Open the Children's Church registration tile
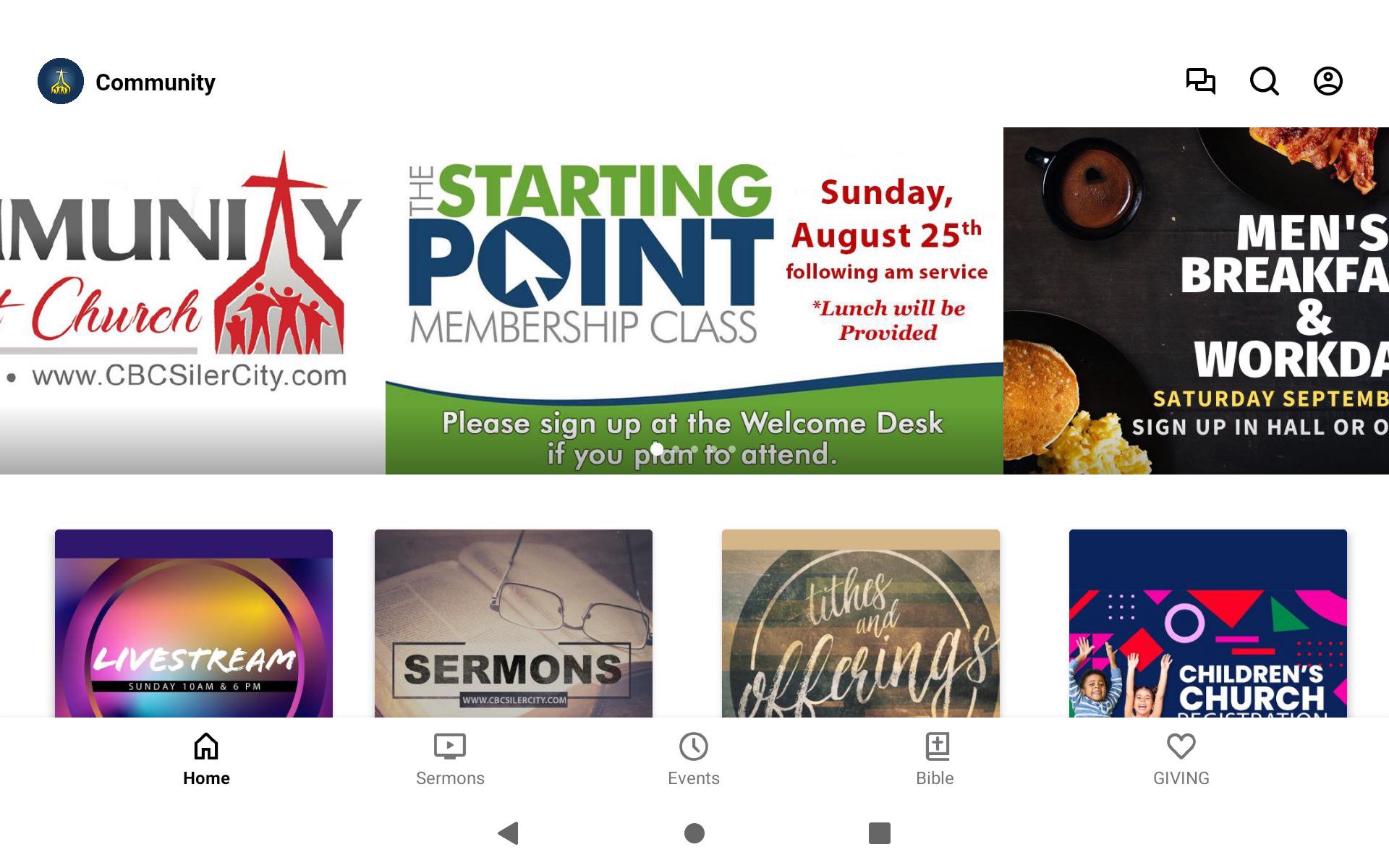 1207,624
